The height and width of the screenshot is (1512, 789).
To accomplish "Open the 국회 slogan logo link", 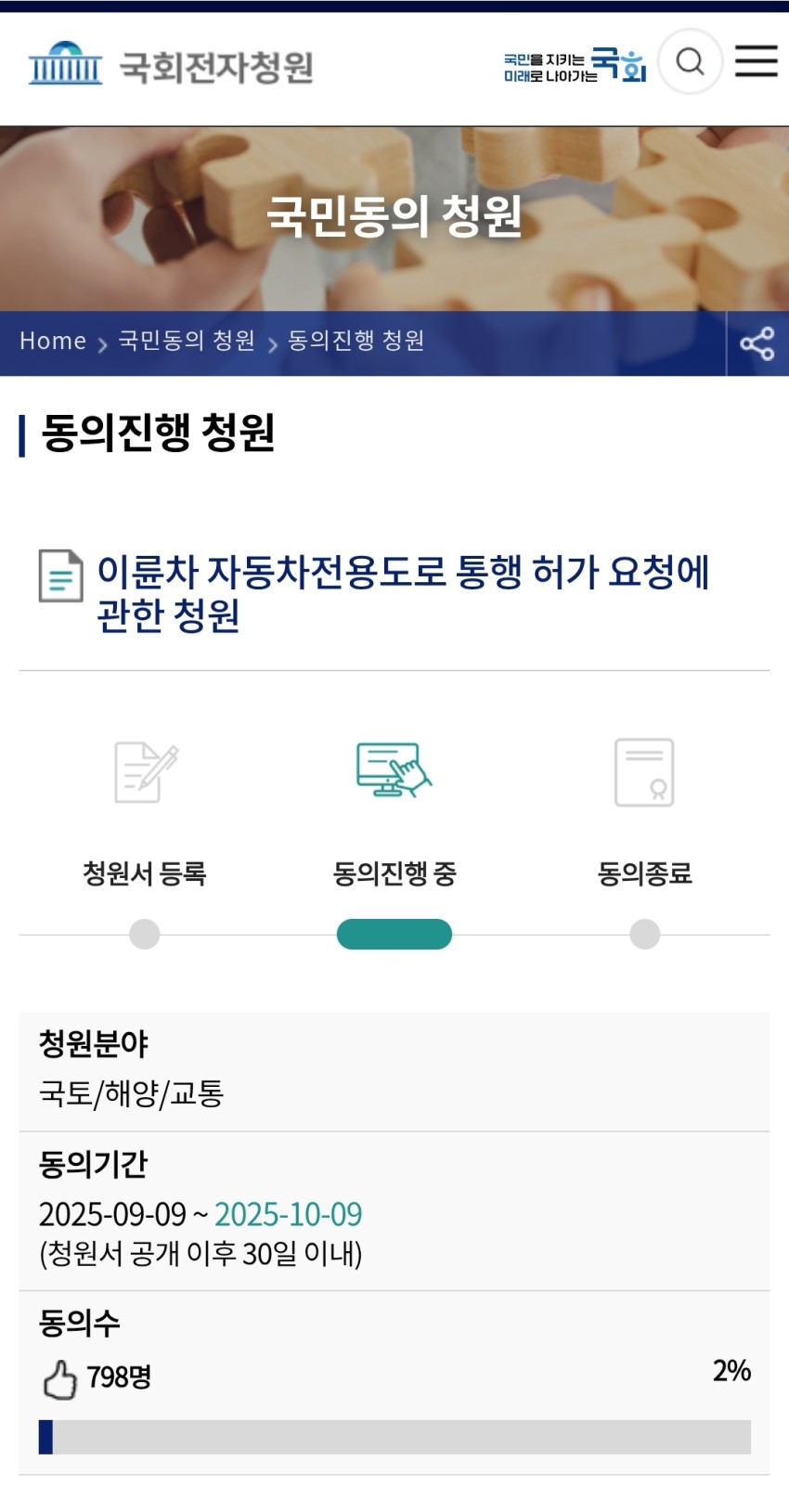I will tap(575, 65).
